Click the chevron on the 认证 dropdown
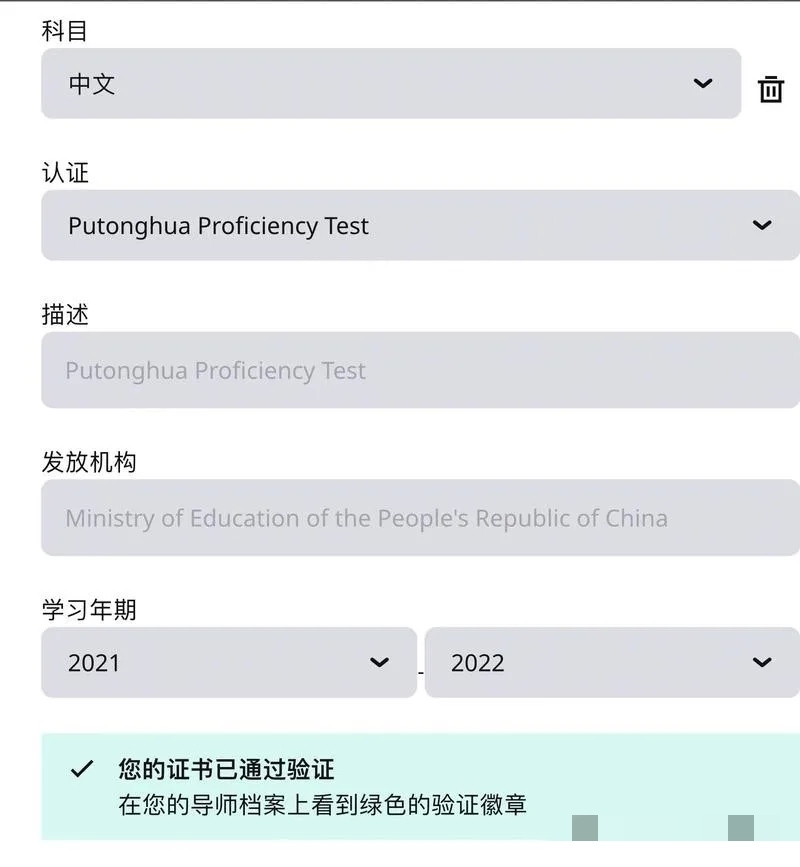 pos(762,225)
